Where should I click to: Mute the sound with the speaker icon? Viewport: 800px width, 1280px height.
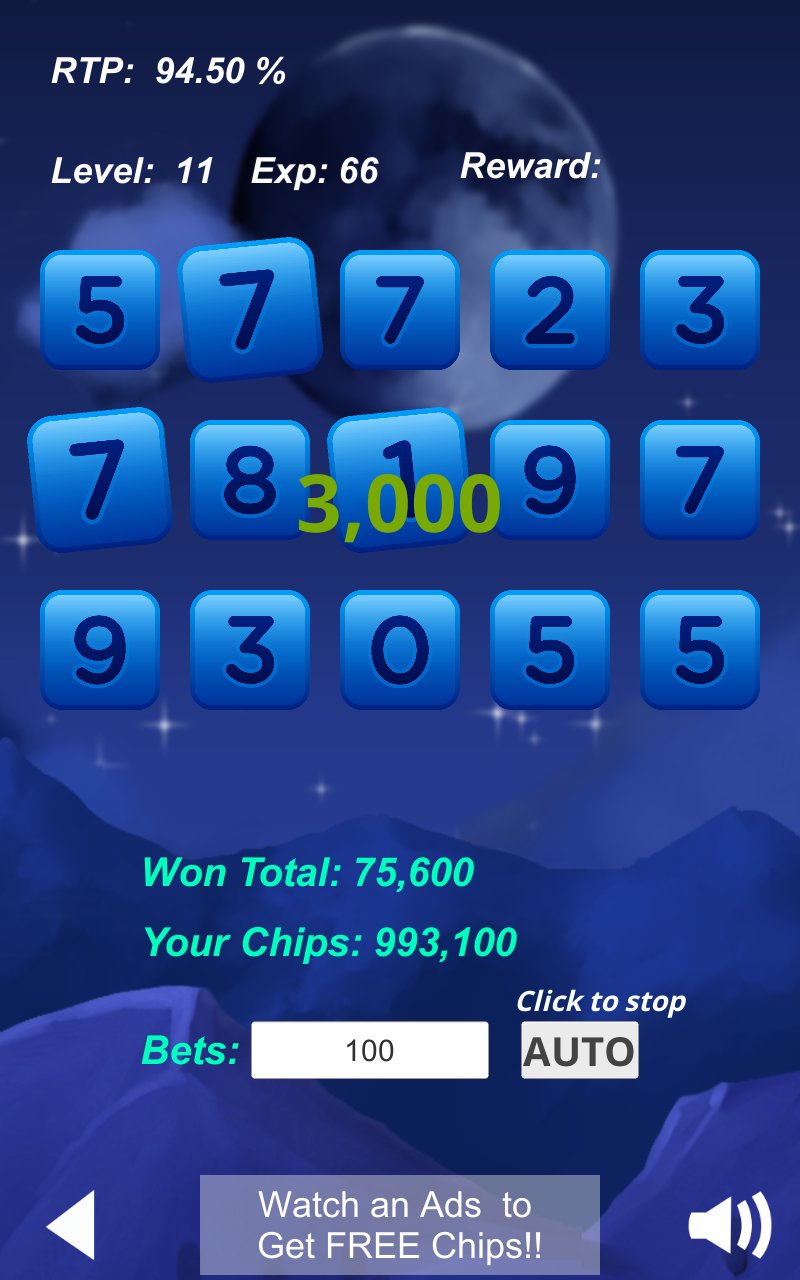tap(730, 1224)
